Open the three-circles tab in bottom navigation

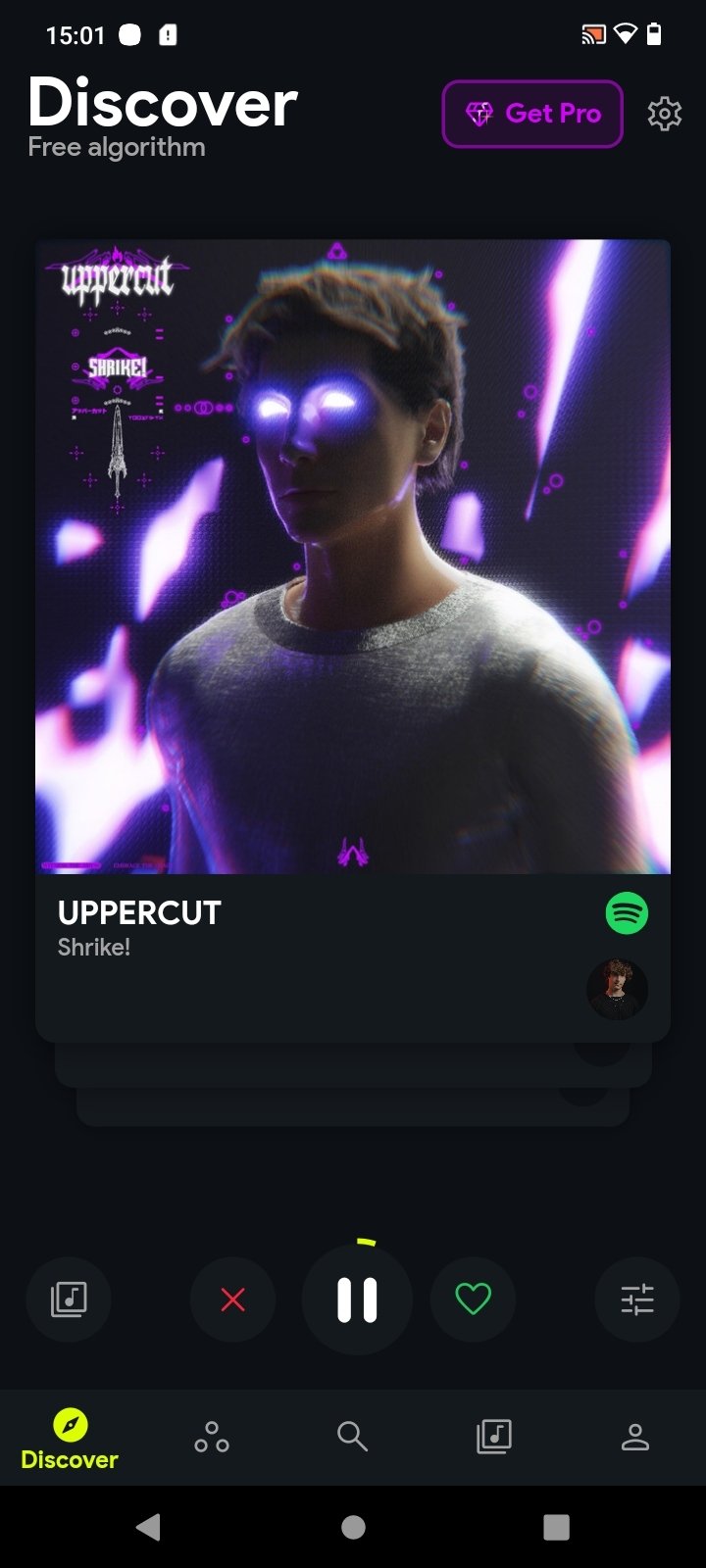[x=212, y=1438]
